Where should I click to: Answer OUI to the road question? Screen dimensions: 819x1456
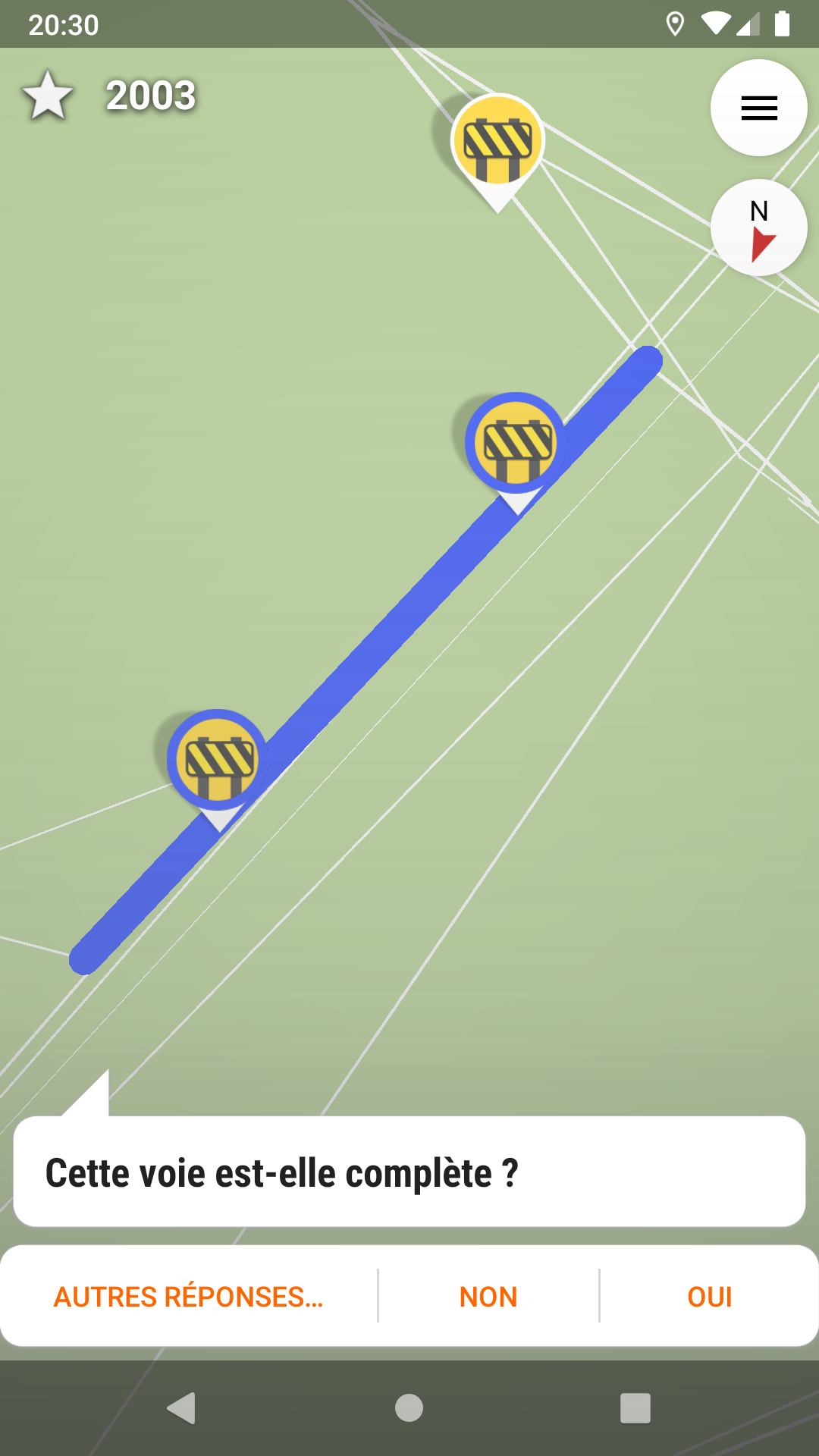[709, 1297]
